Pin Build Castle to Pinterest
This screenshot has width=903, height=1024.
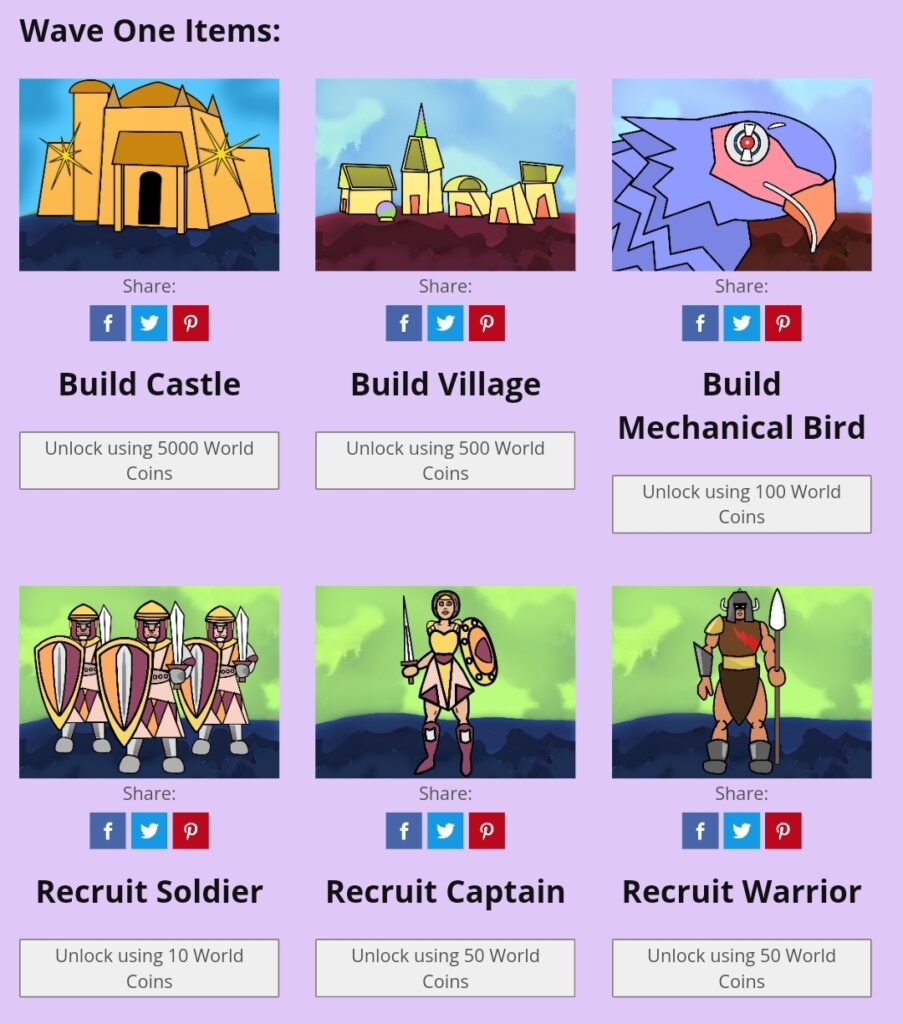(x=190, y=323)
